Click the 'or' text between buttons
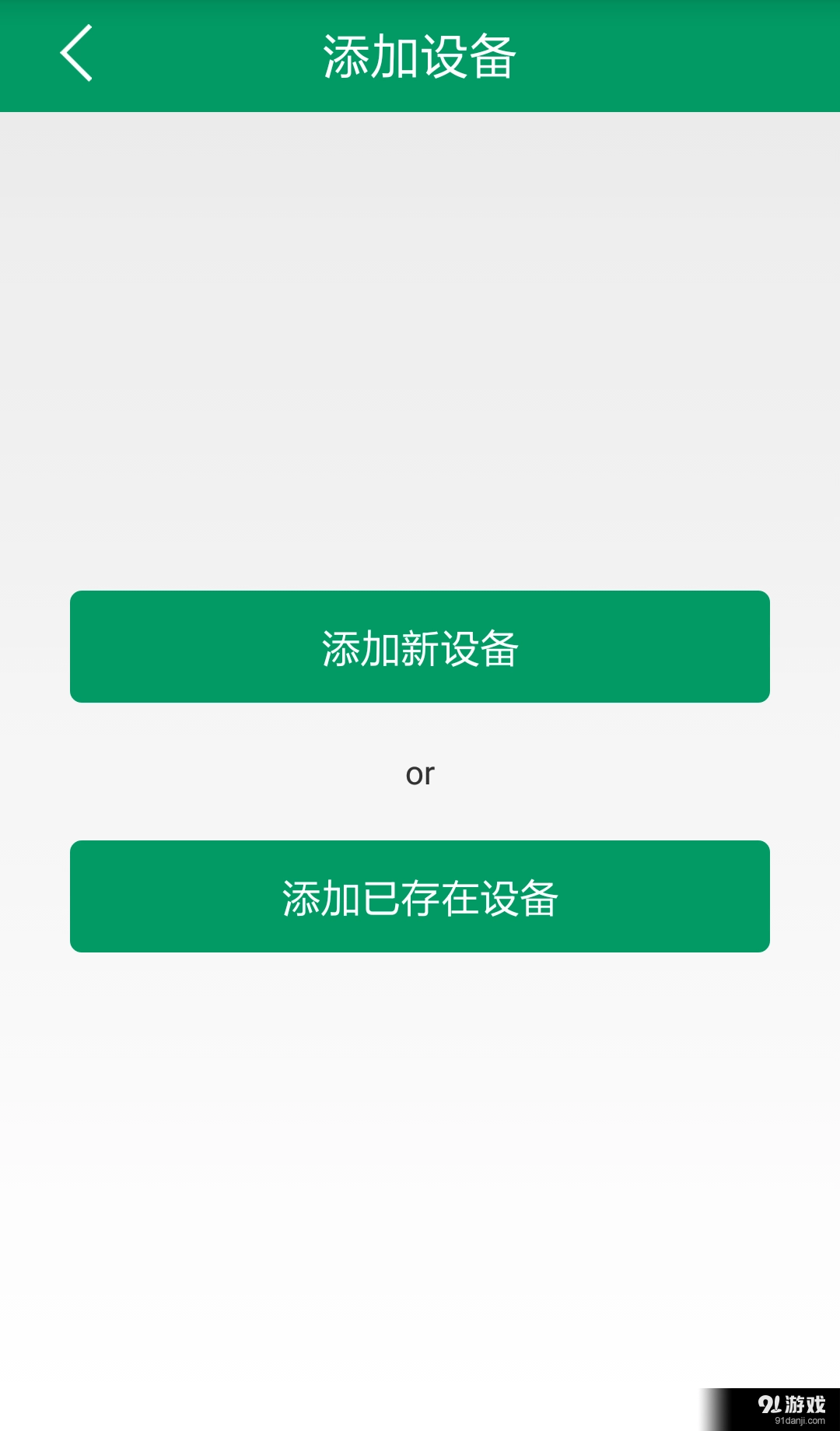 (x=420, y=773)
